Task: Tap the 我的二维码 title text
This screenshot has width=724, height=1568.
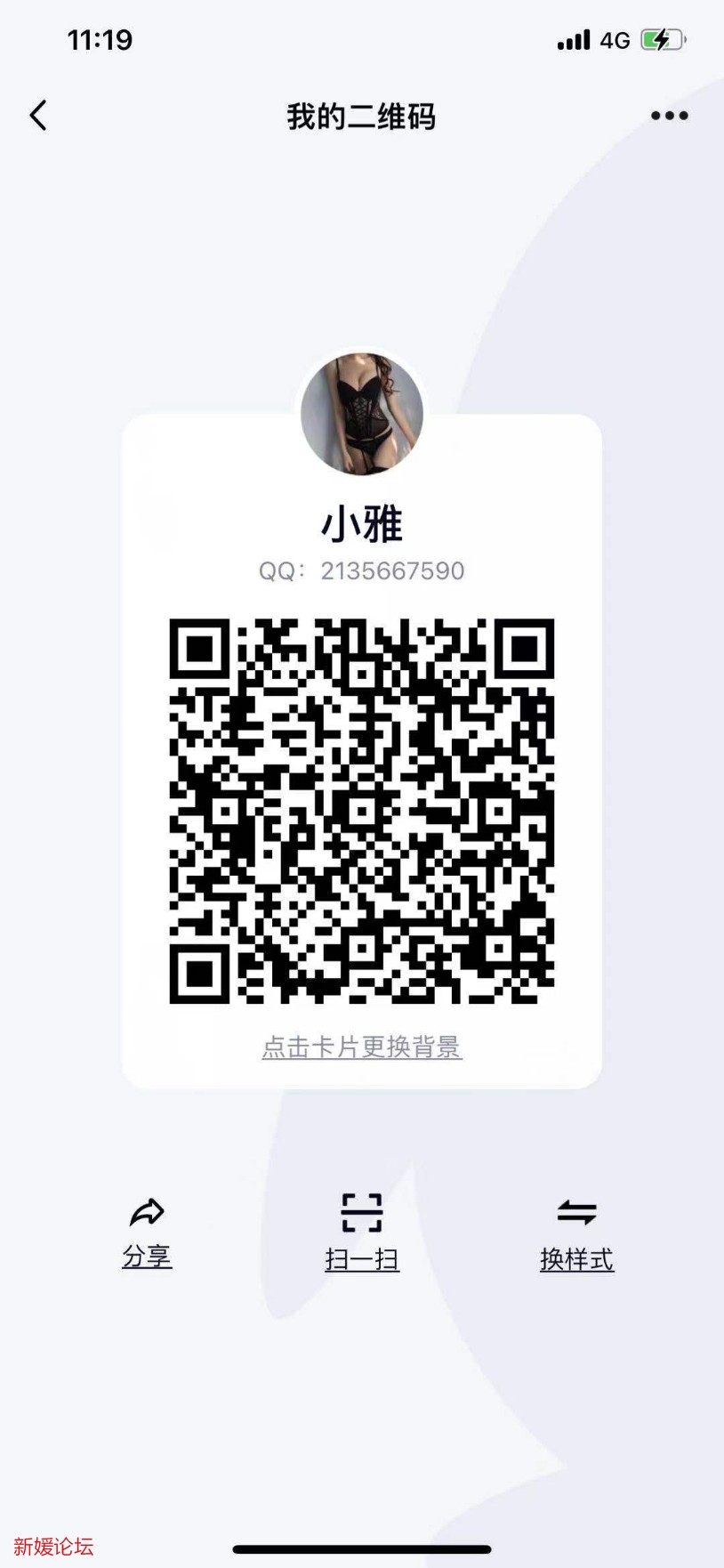Action: tap(361, 117)
